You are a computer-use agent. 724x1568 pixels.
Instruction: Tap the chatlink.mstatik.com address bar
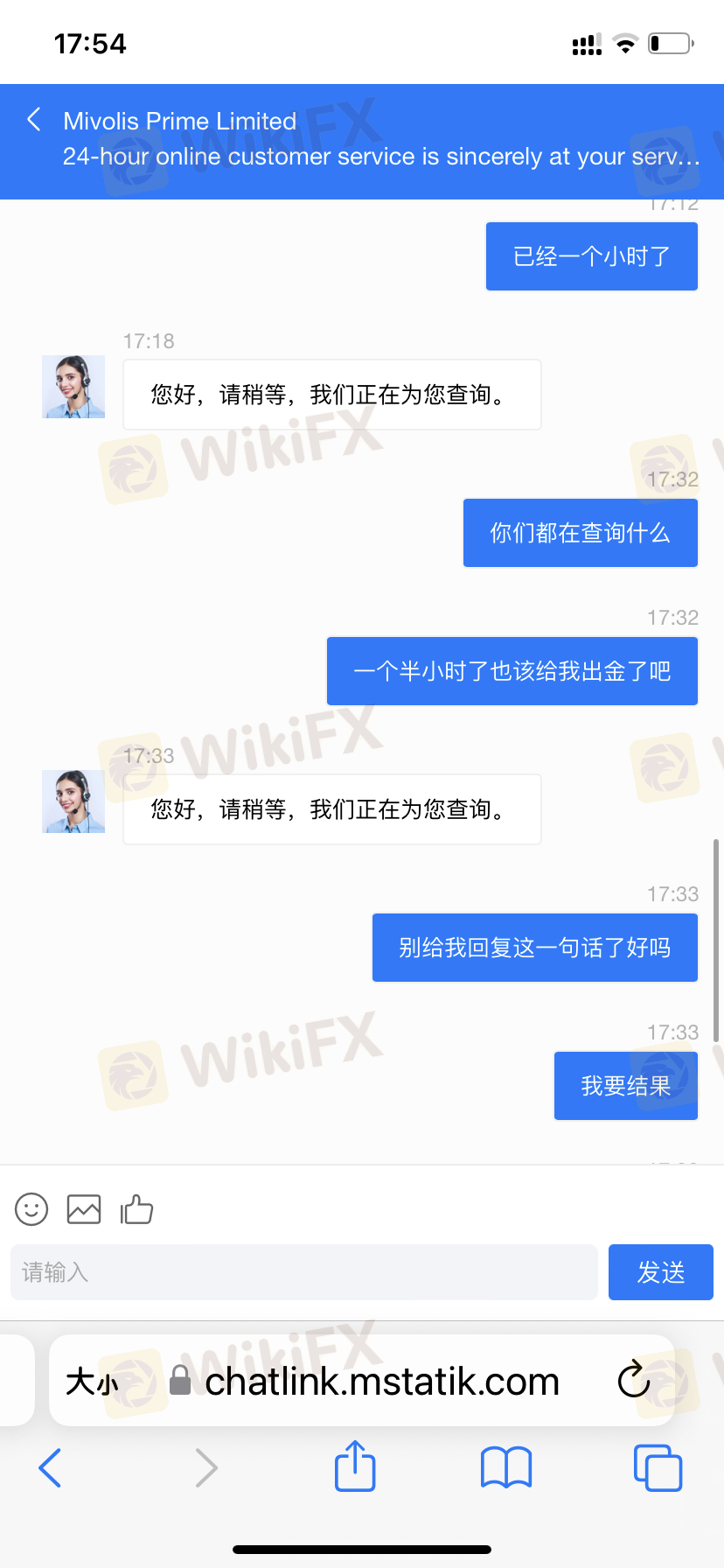[x=381, y=1382]
